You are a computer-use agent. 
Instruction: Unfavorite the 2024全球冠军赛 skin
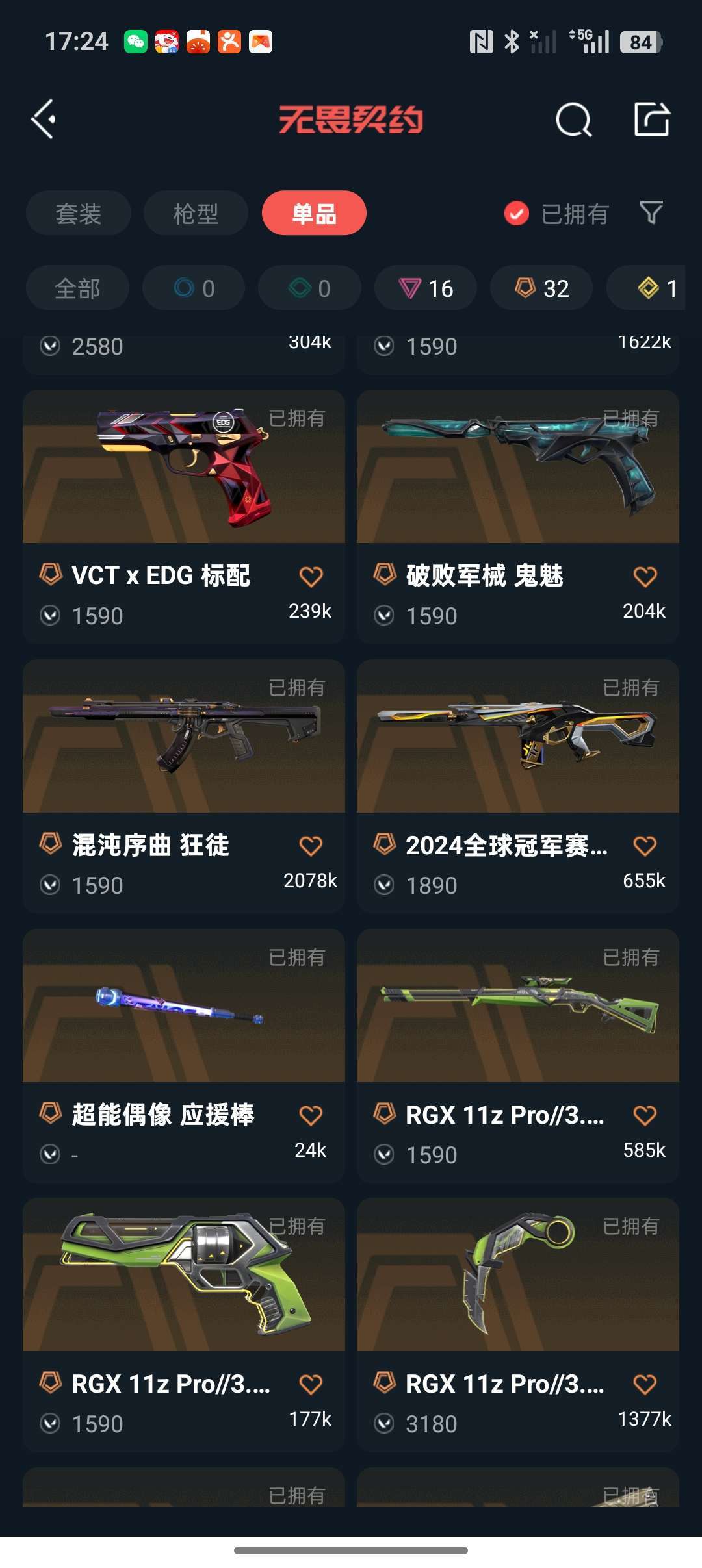tap(645, 846)
